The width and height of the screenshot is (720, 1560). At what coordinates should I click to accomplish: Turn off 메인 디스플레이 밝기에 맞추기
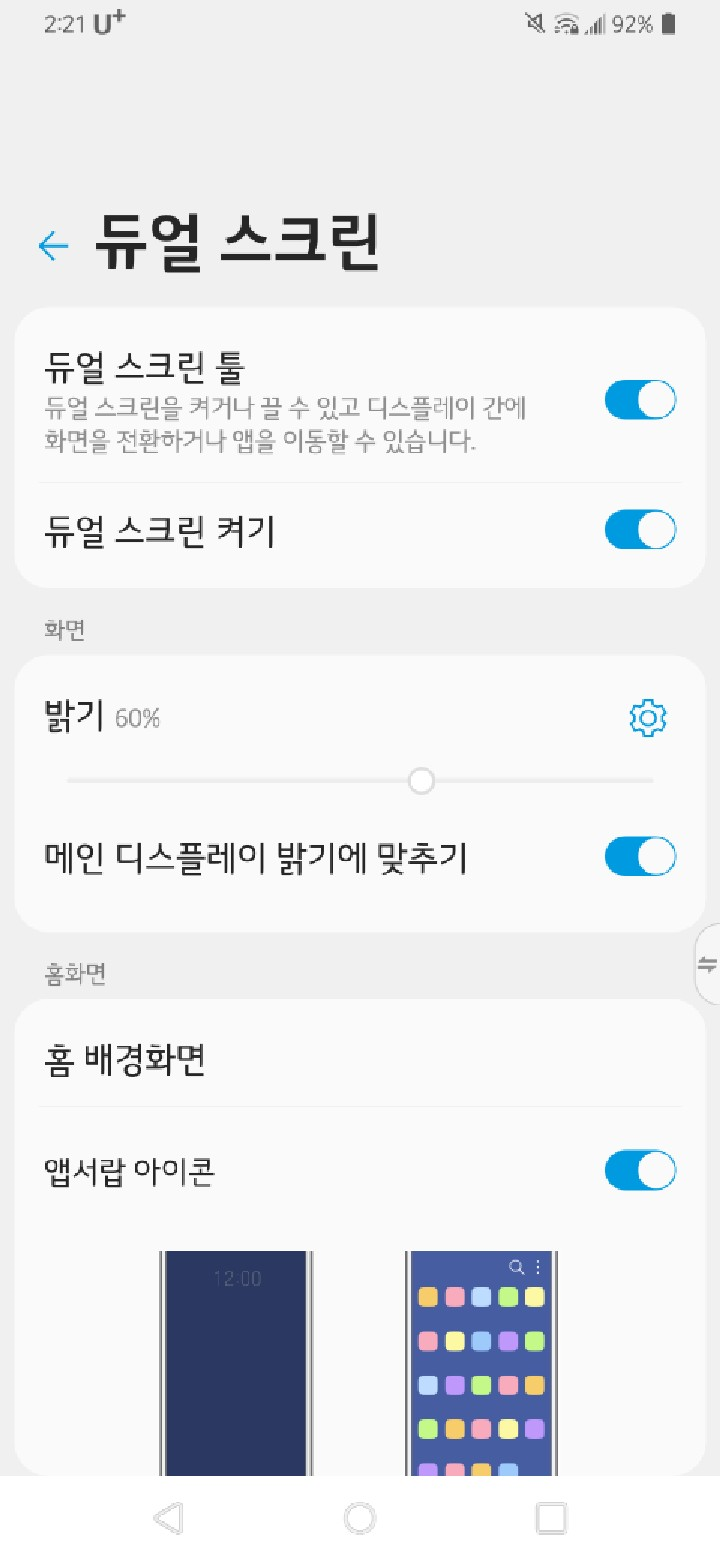pos(640,857)
